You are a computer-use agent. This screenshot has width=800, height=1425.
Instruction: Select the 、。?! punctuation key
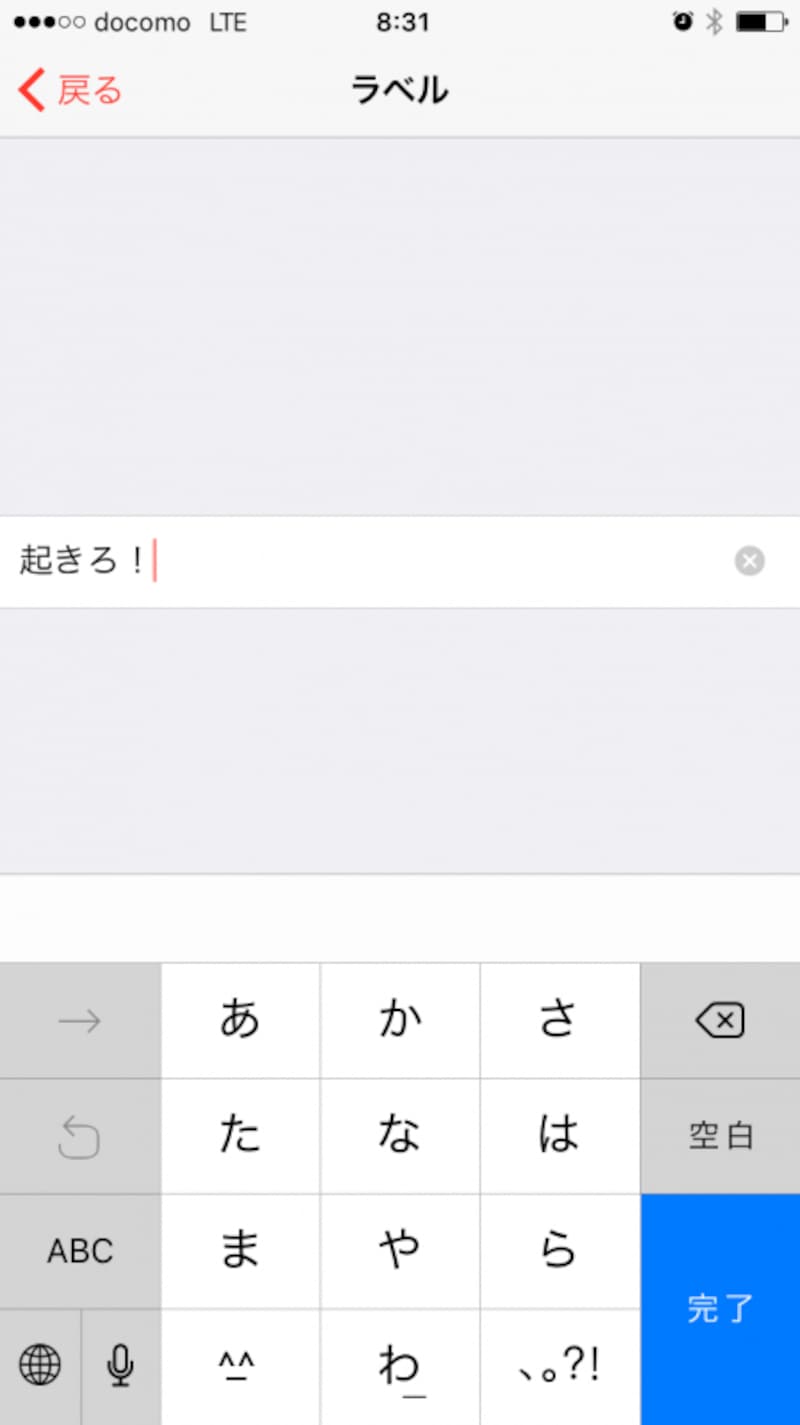(560, 1366)
